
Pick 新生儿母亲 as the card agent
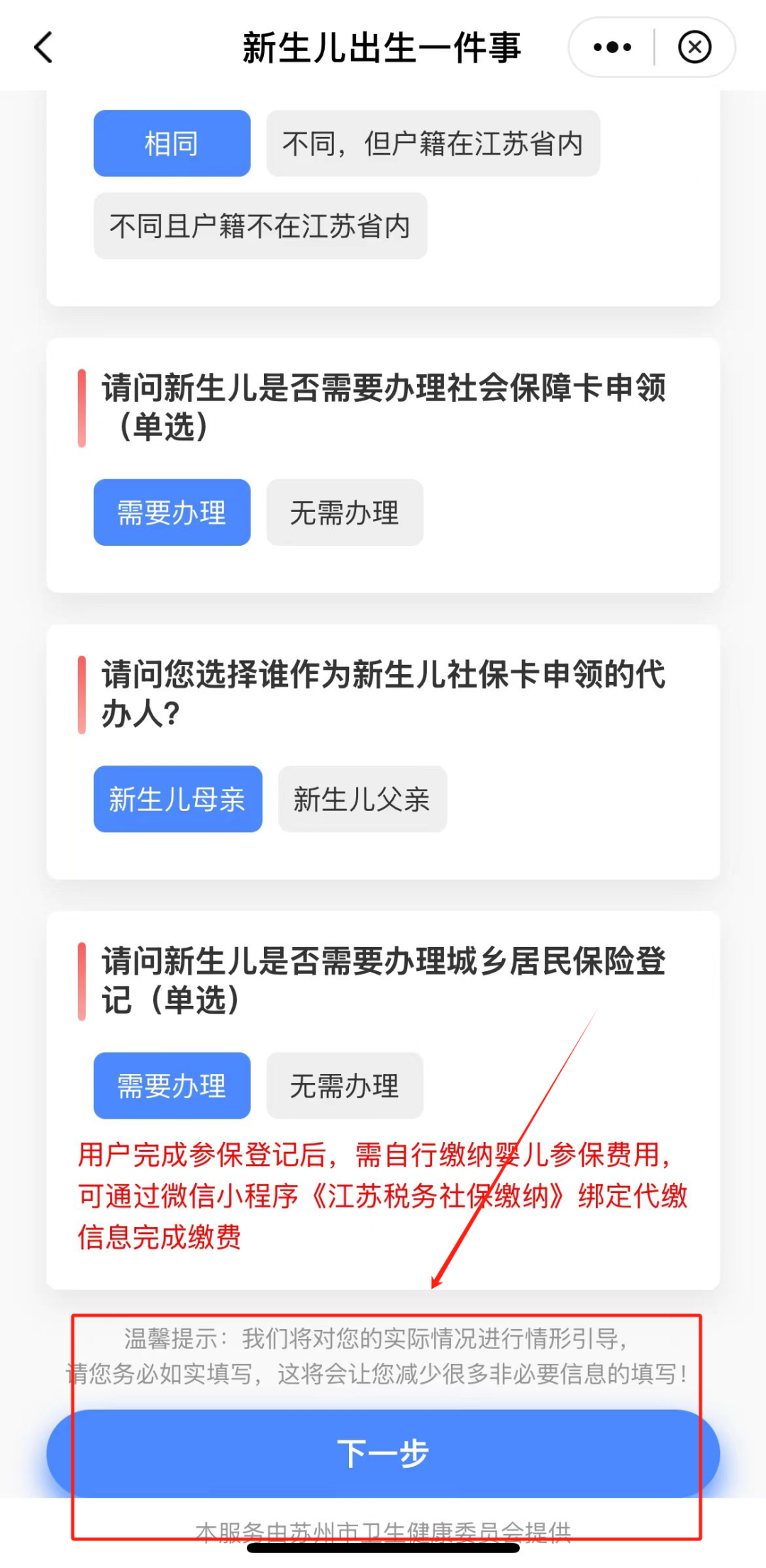[x=177, y=799]
